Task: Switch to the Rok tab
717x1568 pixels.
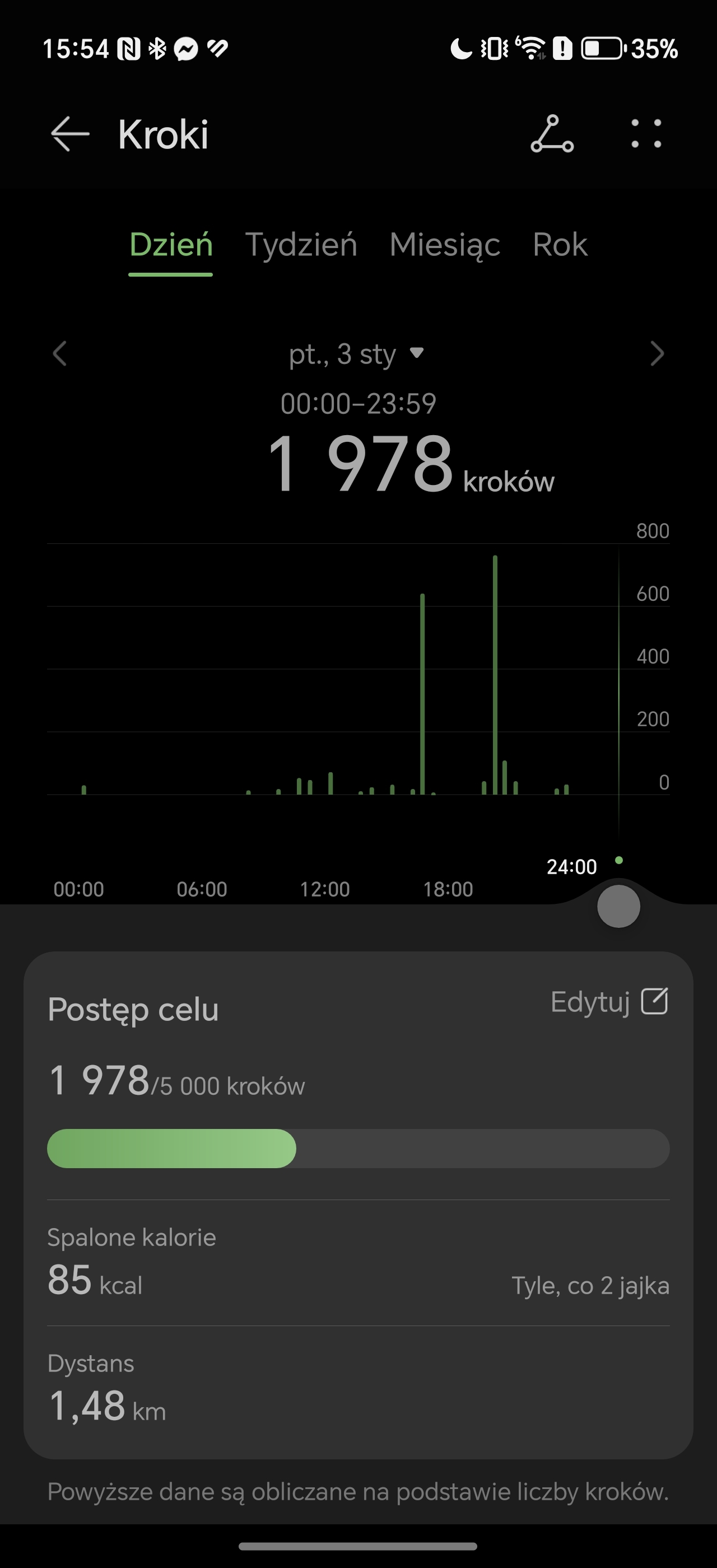Action: pyautogui.click(x=560, y=245)
